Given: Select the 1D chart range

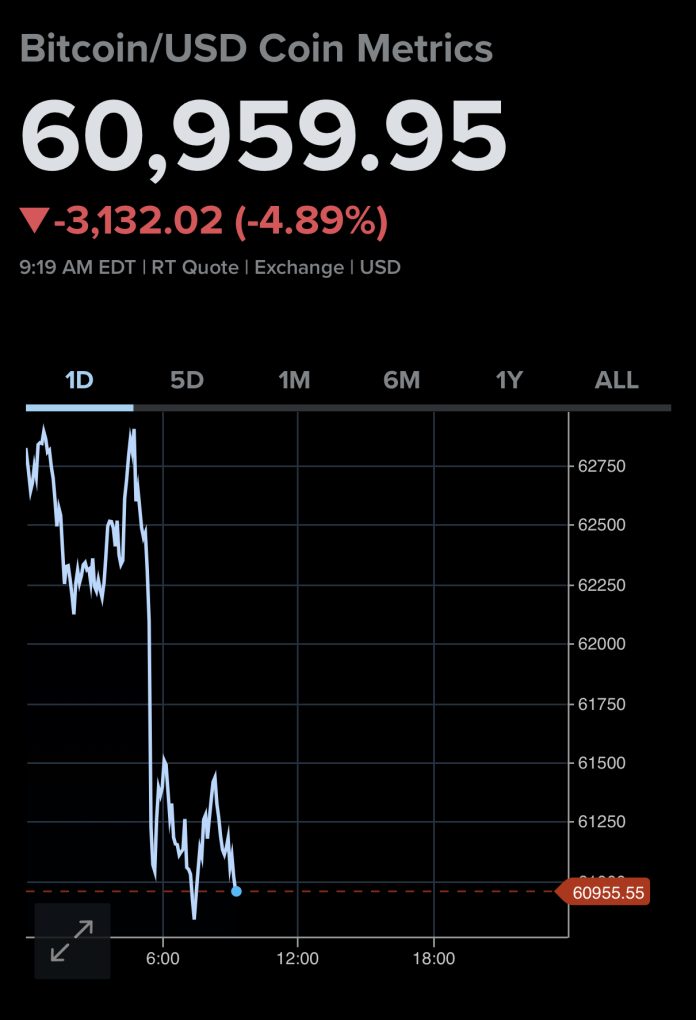Looking at the screenshot, I should click(x=79, y=381).
